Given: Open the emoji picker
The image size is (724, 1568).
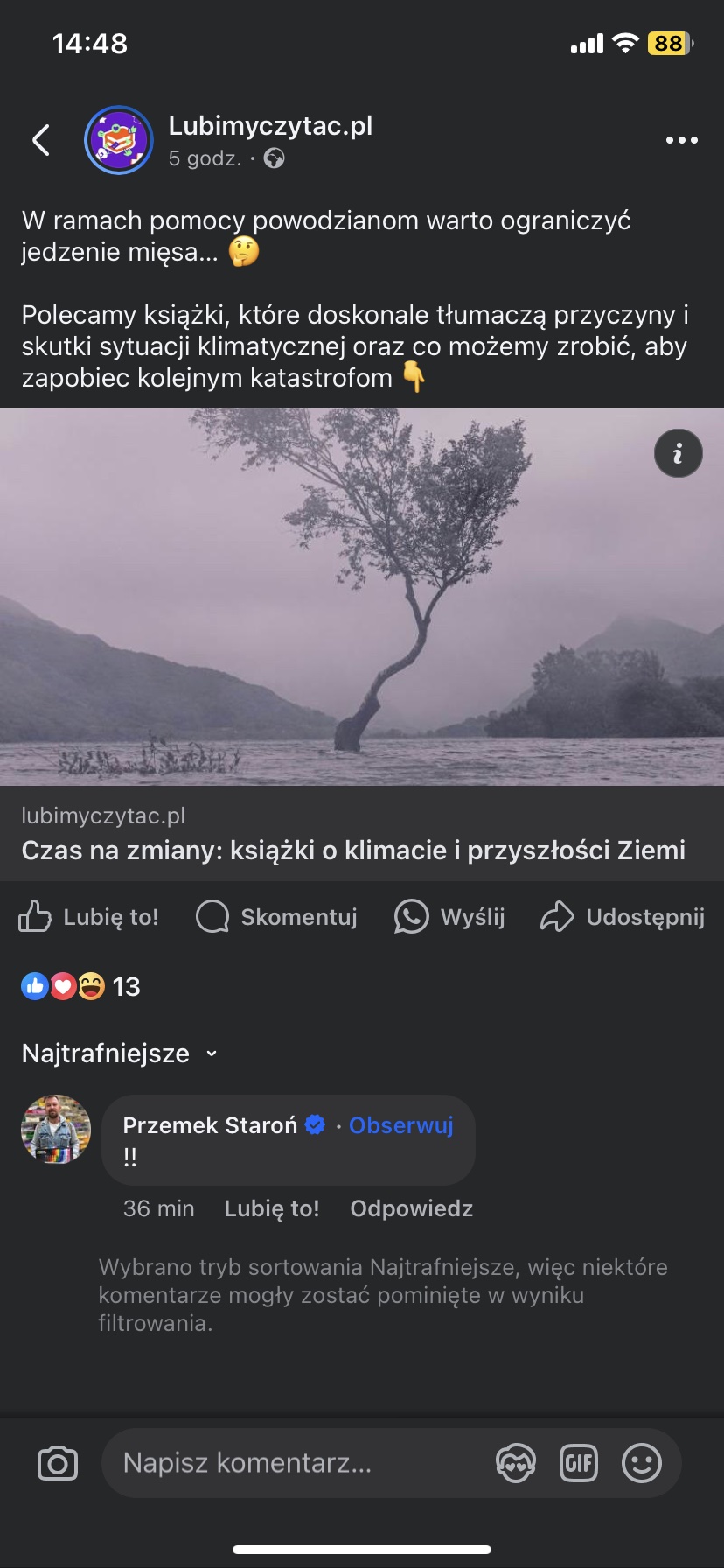Looking at the screenshot, I should [641, 1463].
